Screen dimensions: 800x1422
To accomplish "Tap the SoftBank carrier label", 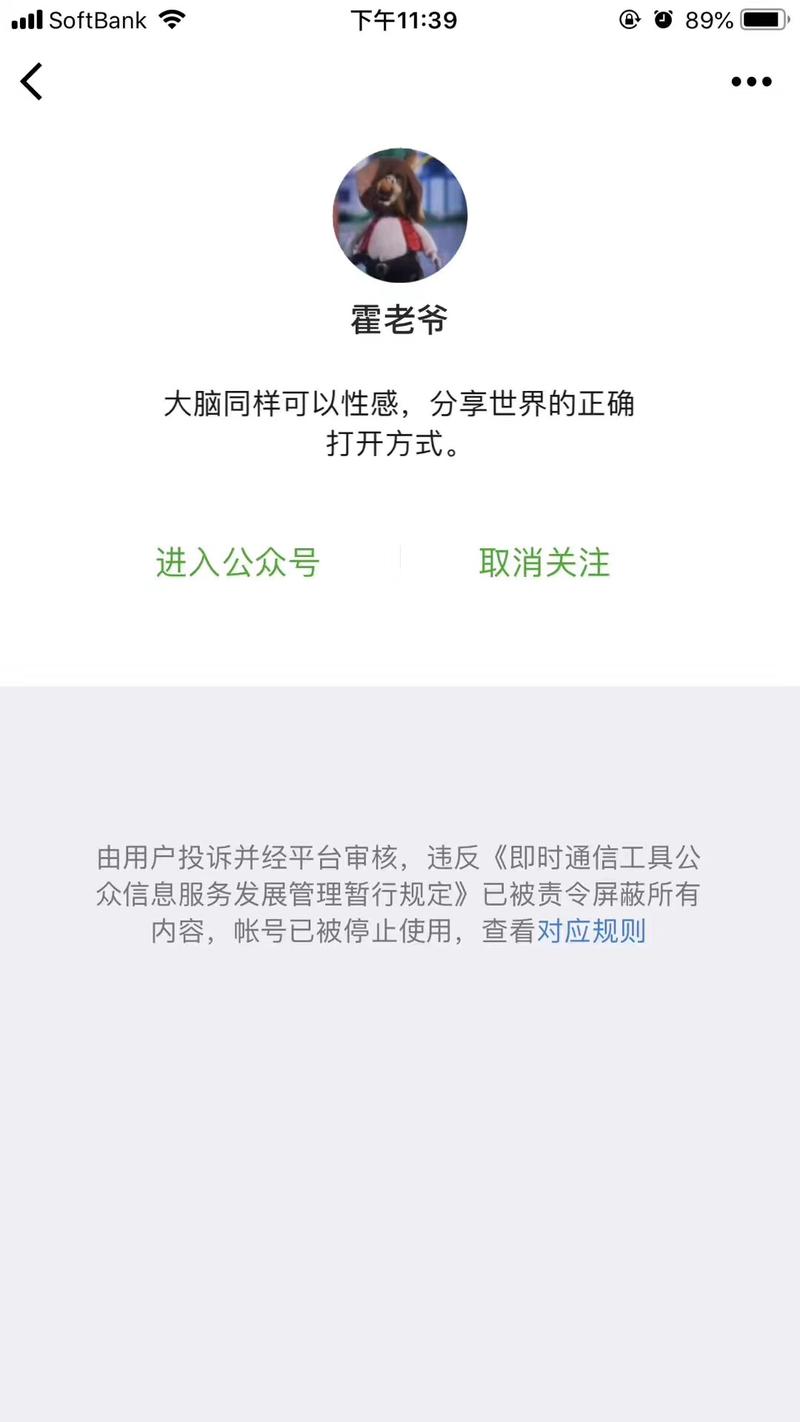I will 95,19.
